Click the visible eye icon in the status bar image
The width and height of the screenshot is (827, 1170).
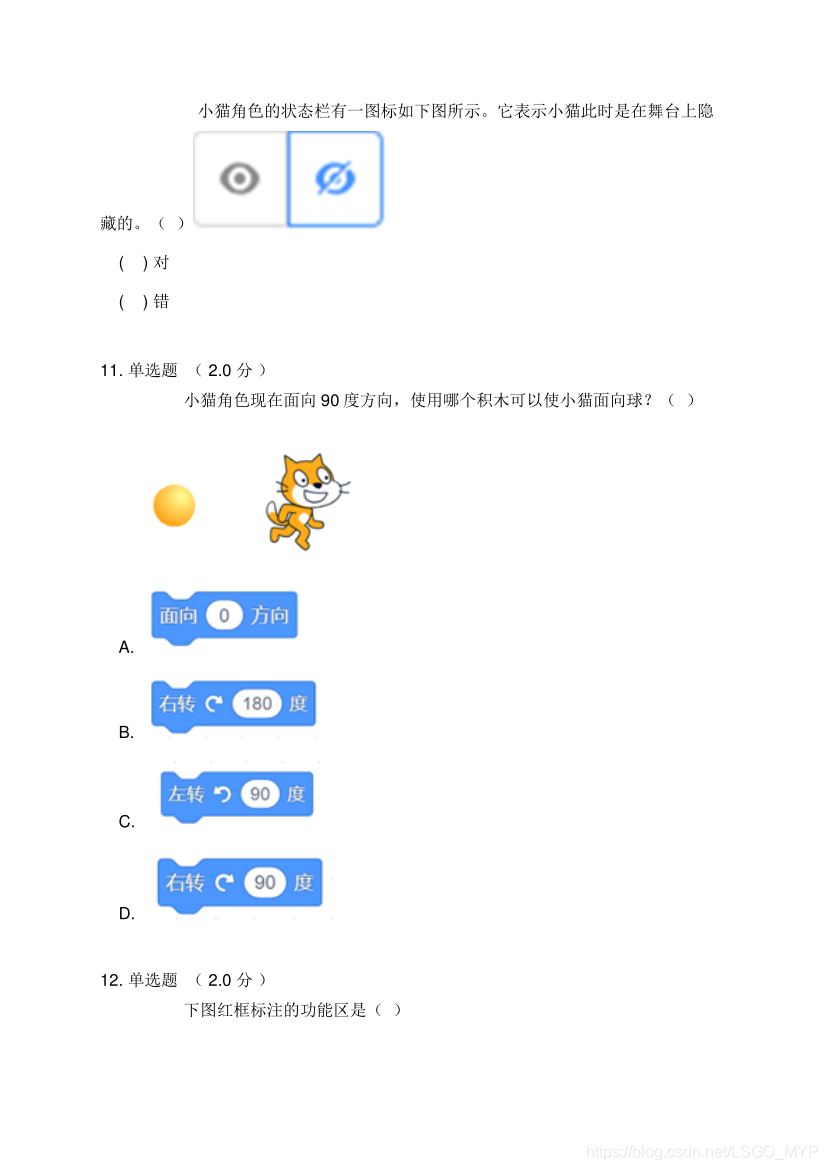238,179
